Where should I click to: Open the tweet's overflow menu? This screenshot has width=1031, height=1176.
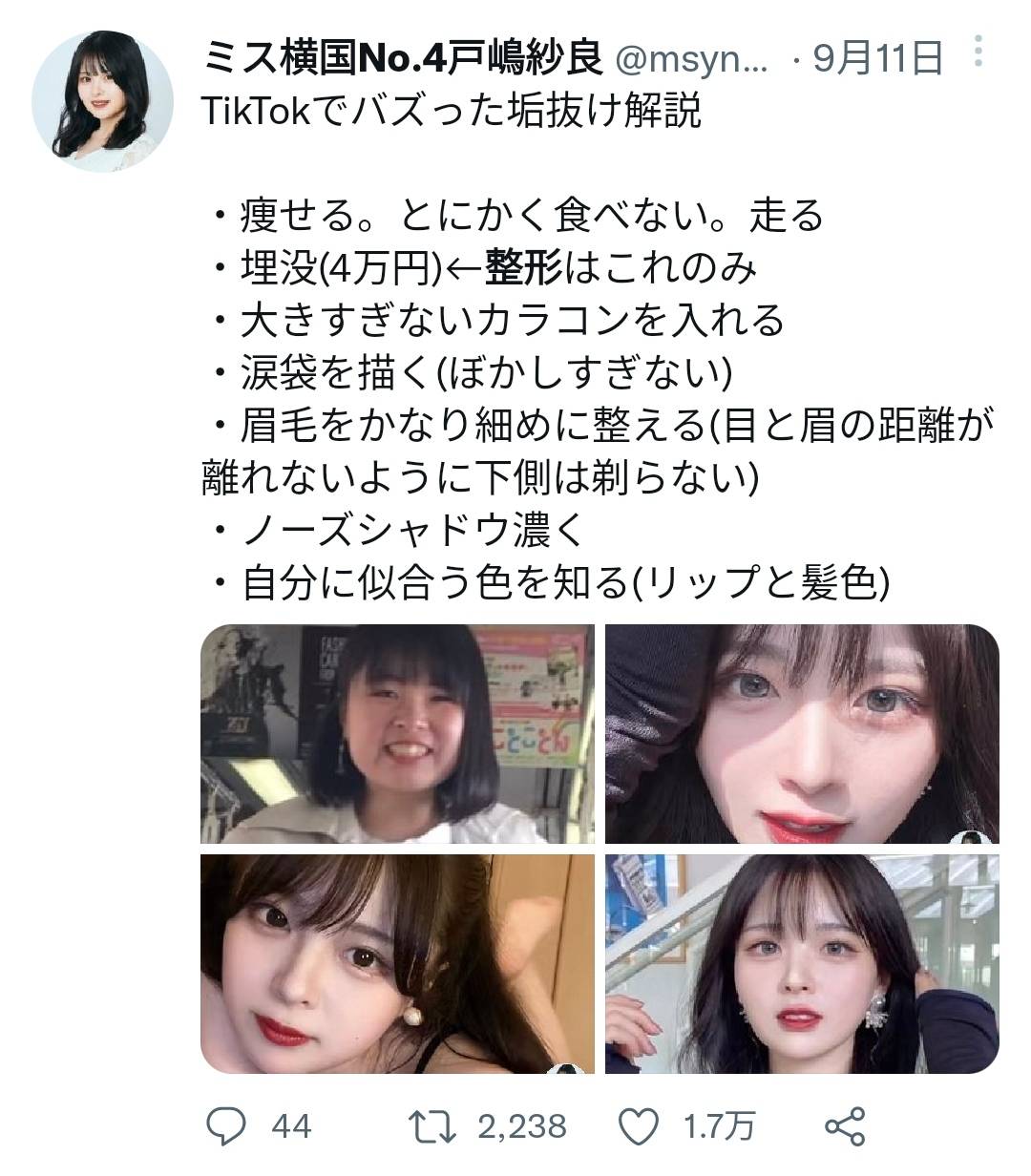coord(978,52)
